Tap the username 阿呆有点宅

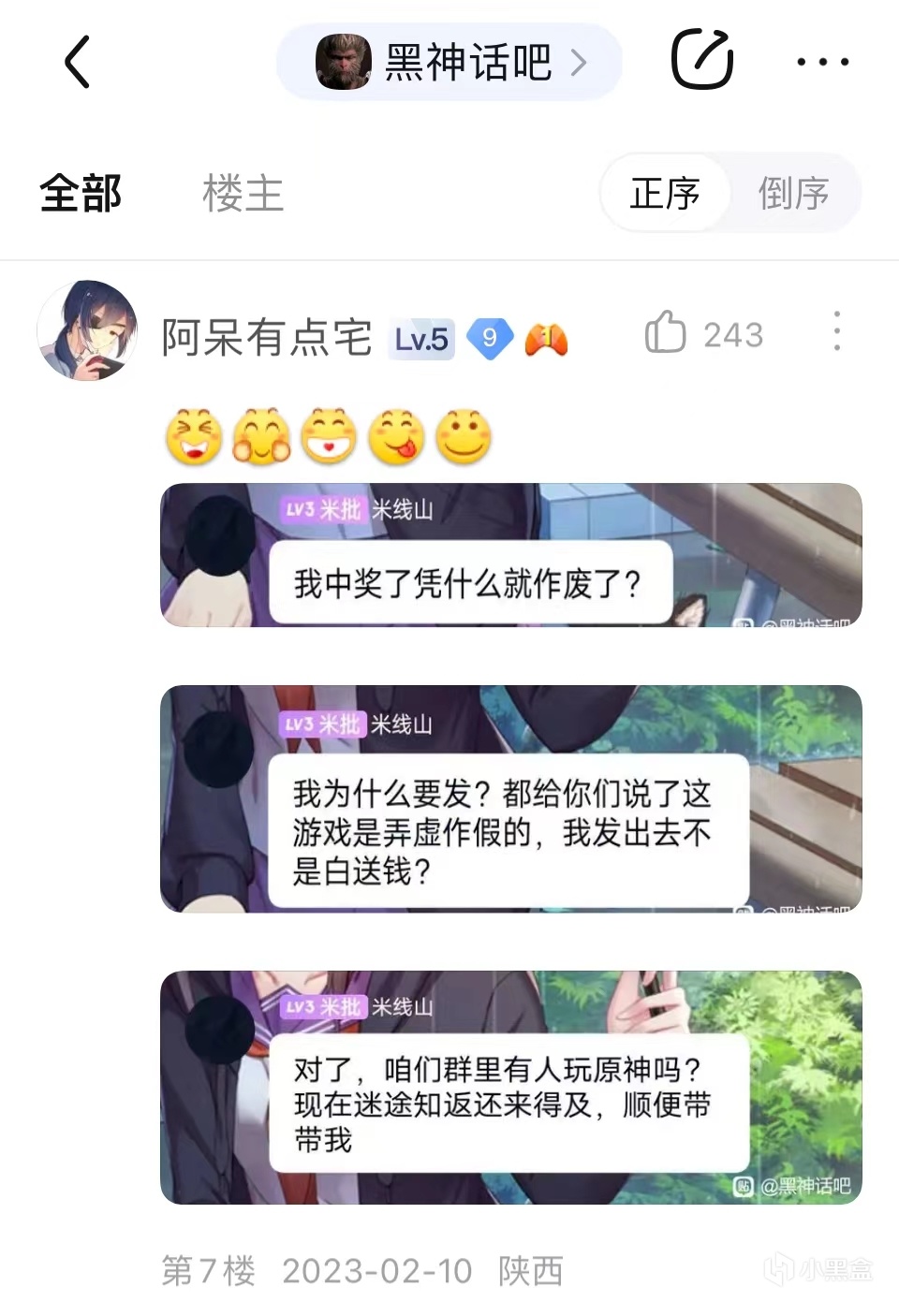pyautogui.click(x=267, y=337)
